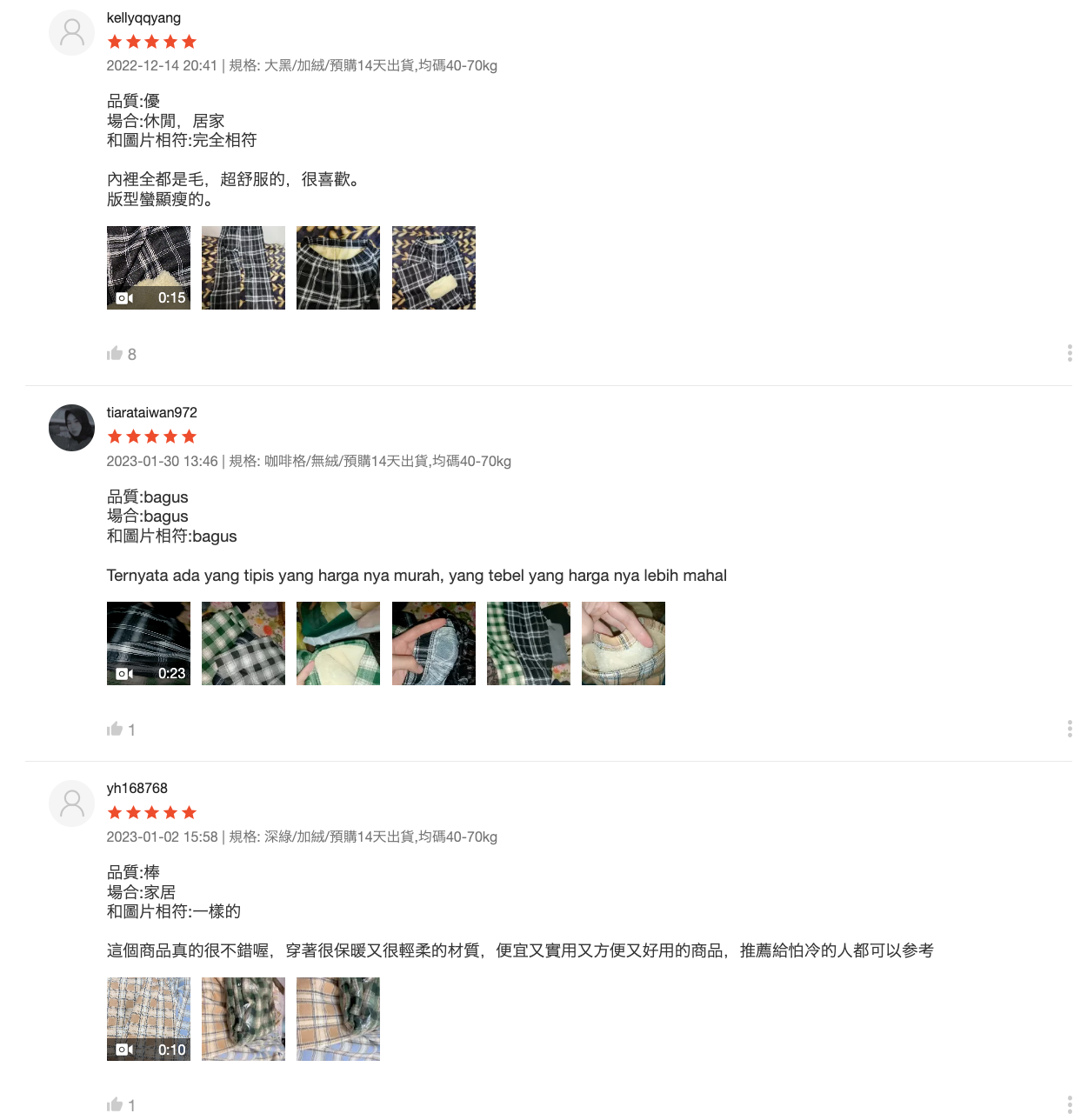Play the 0:23 video in tiarataiwan972's review
Viewport: 1087px width, 1120px height.
[x=149, y=643]
